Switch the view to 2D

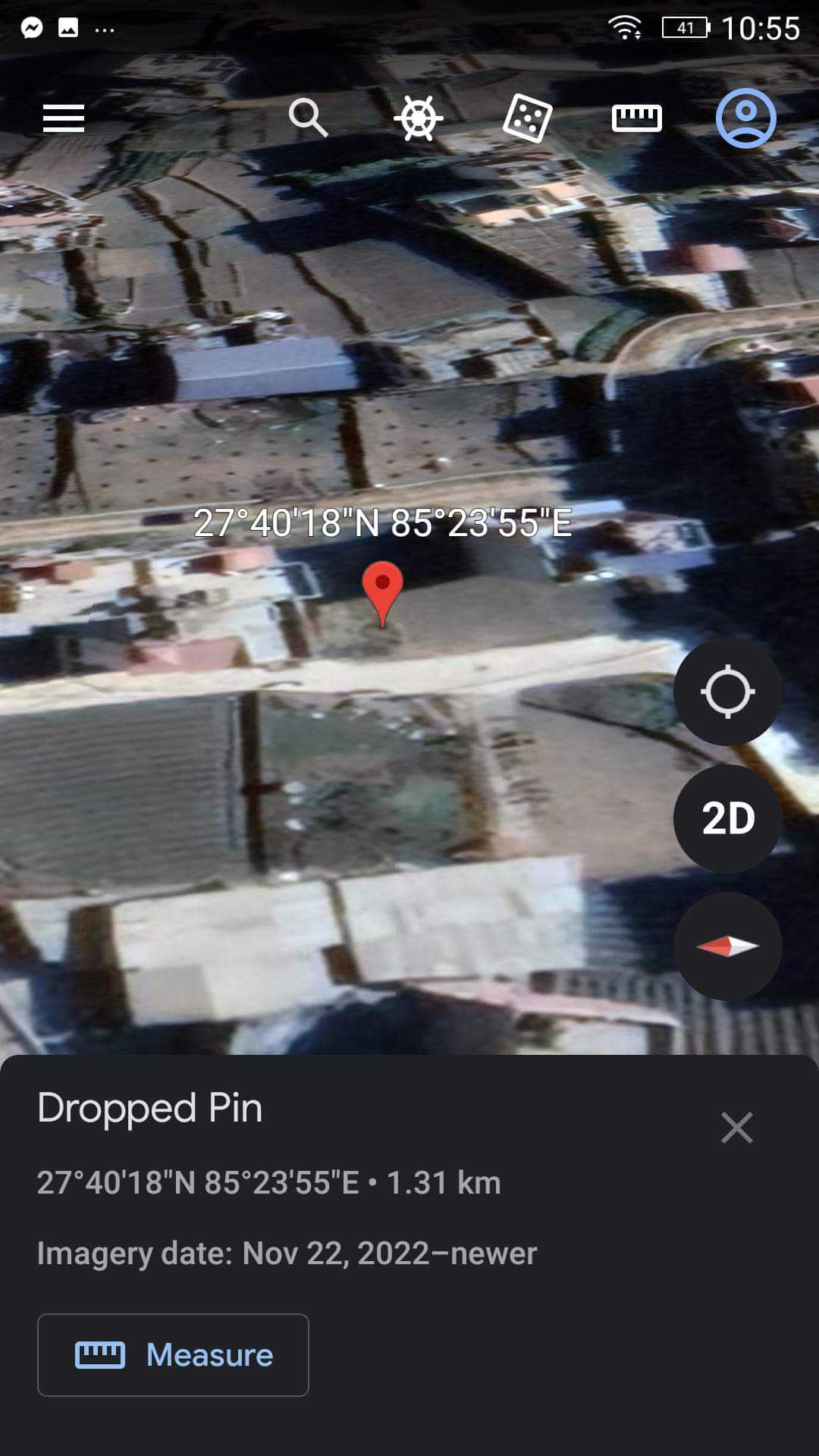pyautogui.click(x=727, y=818)
